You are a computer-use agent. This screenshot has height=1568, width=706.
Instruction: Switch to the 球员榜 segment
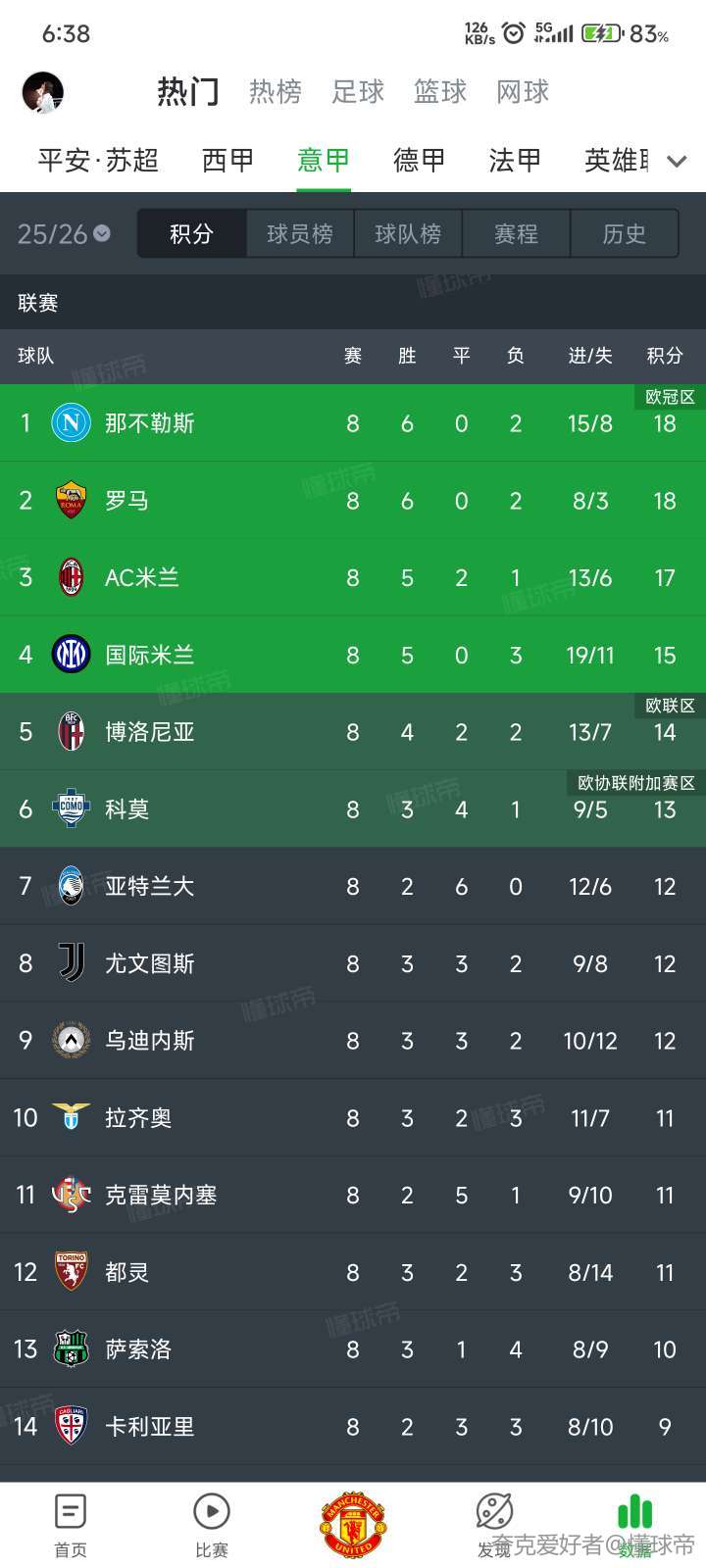[x=300, y=234]
